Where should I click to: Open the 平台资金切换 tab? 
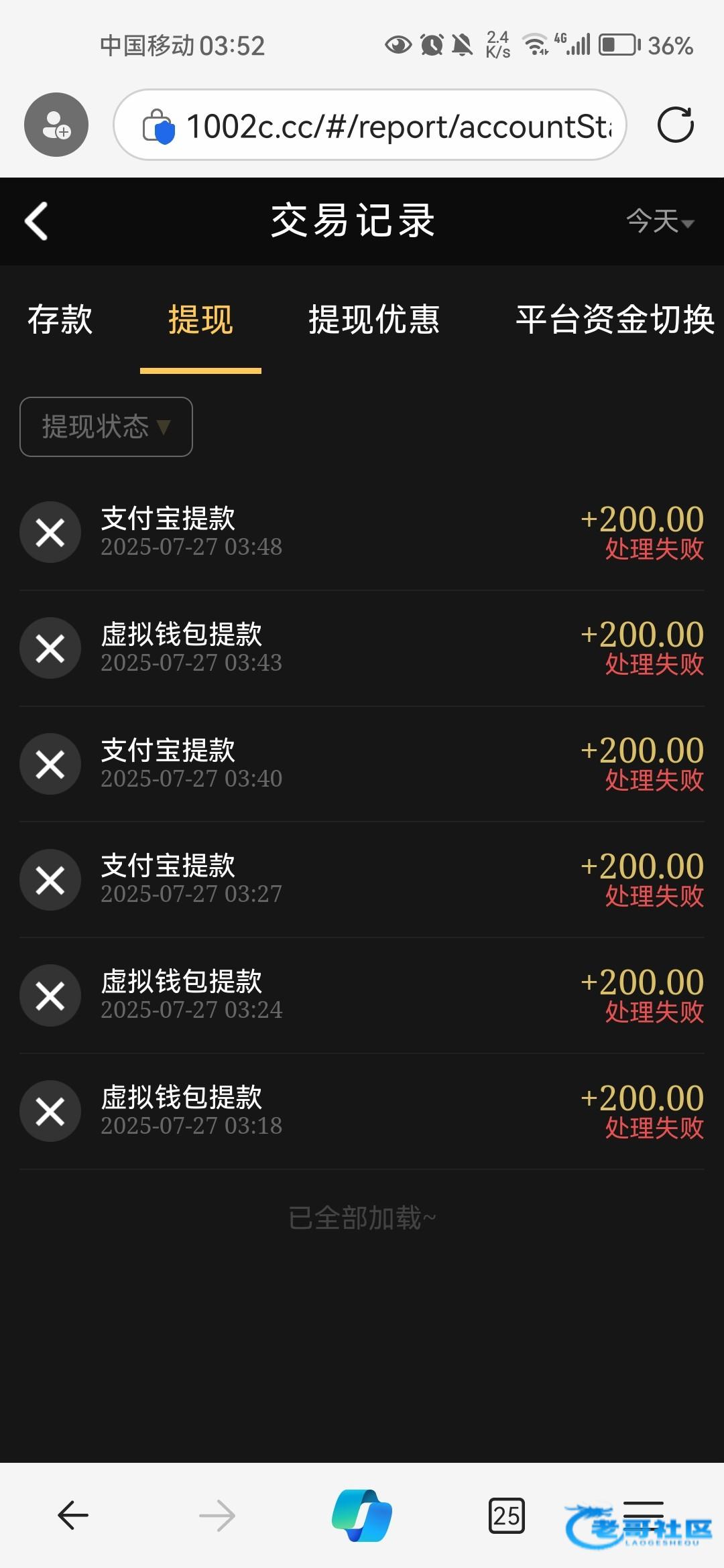(614, 319)
